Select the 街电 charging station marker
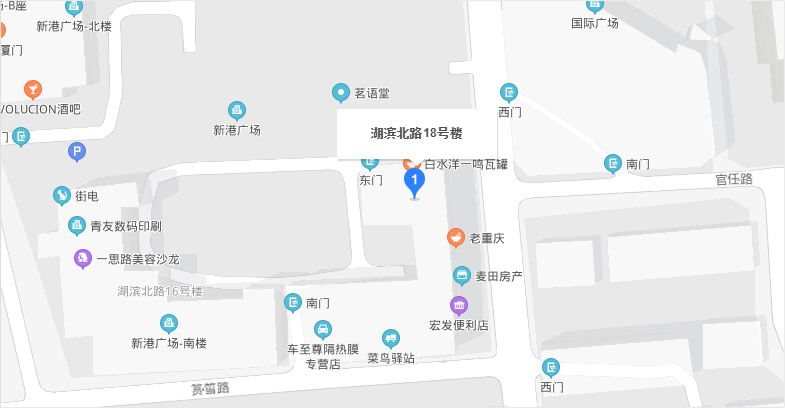785x408 pixels. [x=62, y=195]
